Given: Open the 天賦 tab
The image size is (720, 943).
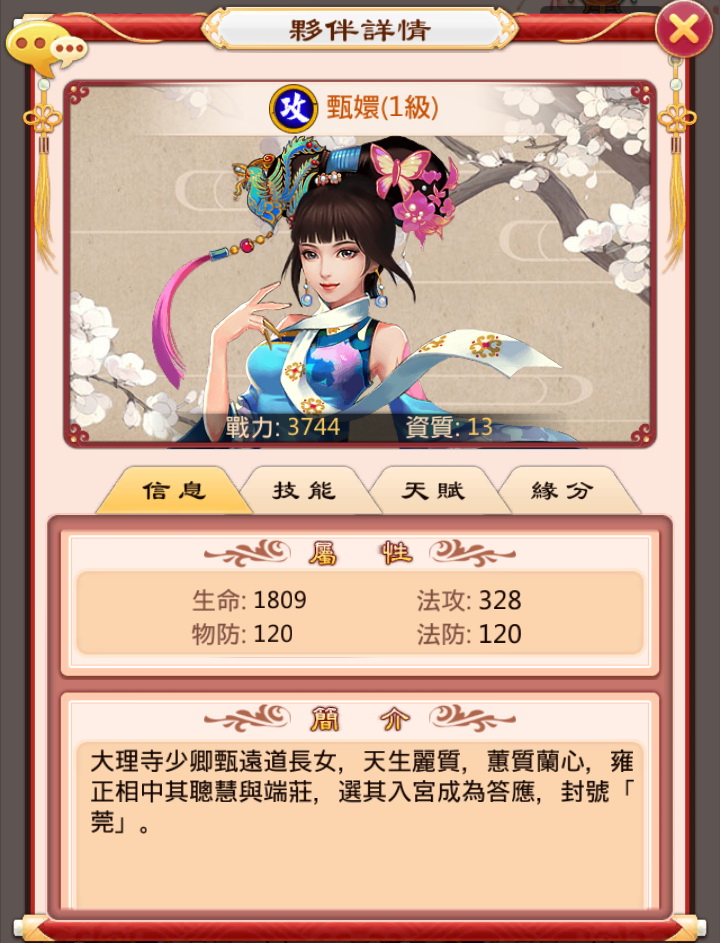Looking at the screenshot, I should 433,490.
